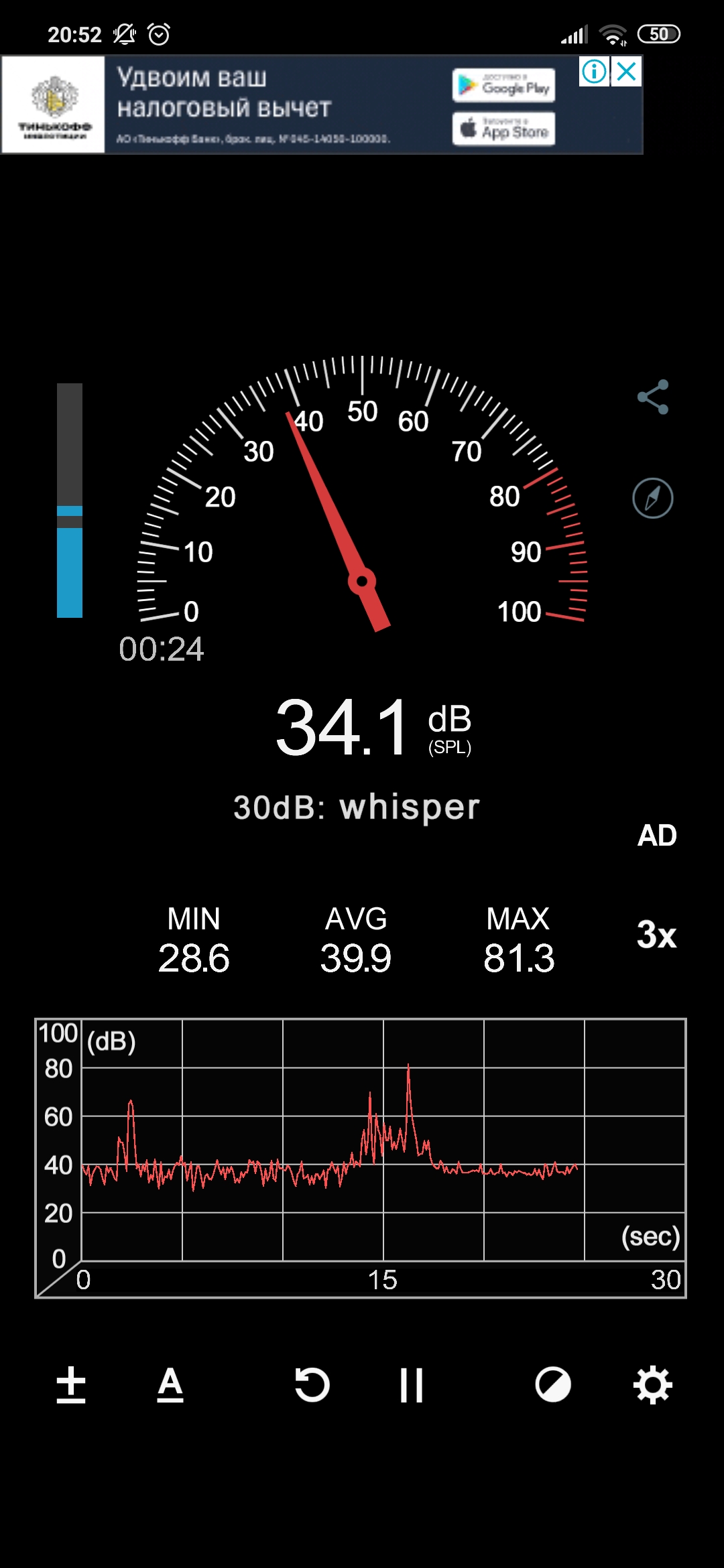
Task: Open the ad info icon
Action: coord(594,71)
